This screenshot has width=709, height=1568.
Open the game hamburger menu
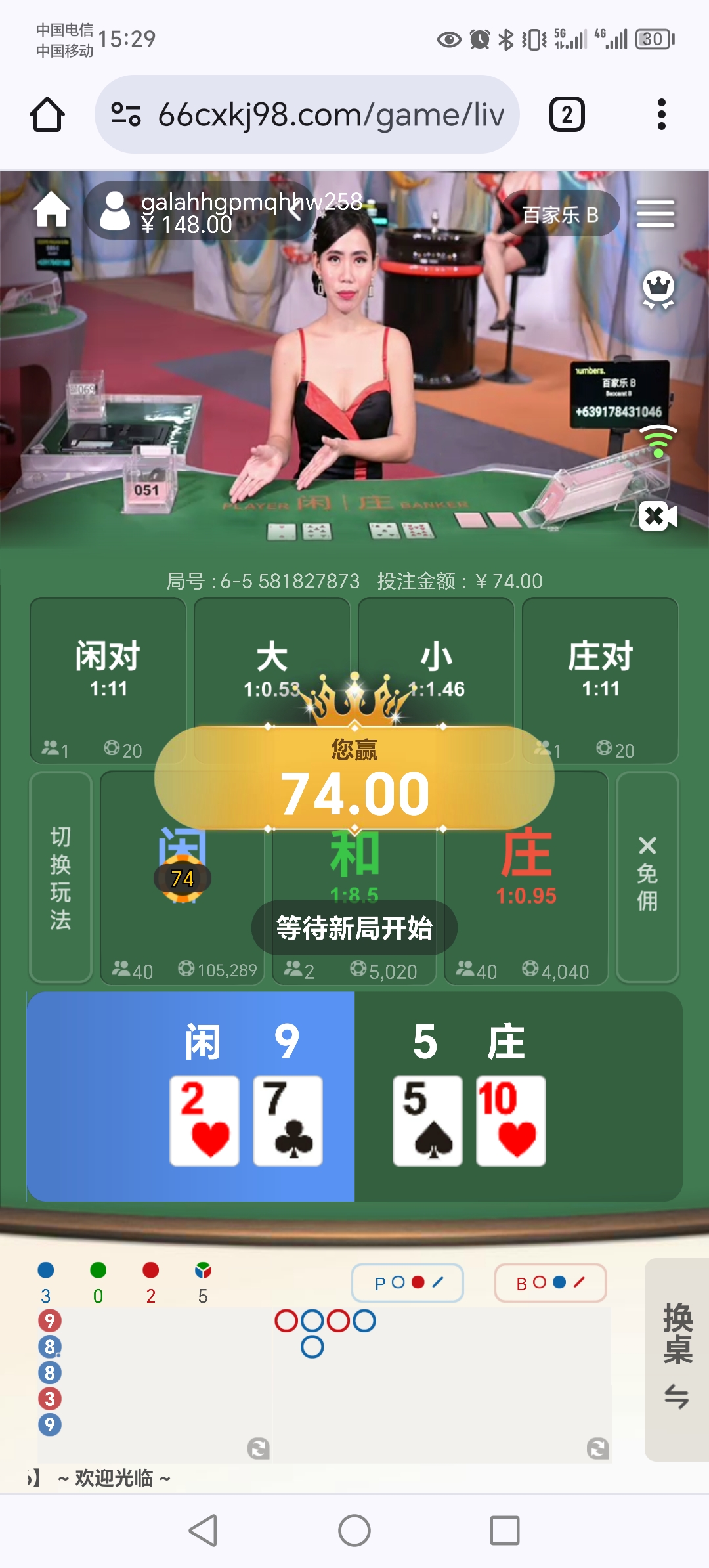(655, 214)
